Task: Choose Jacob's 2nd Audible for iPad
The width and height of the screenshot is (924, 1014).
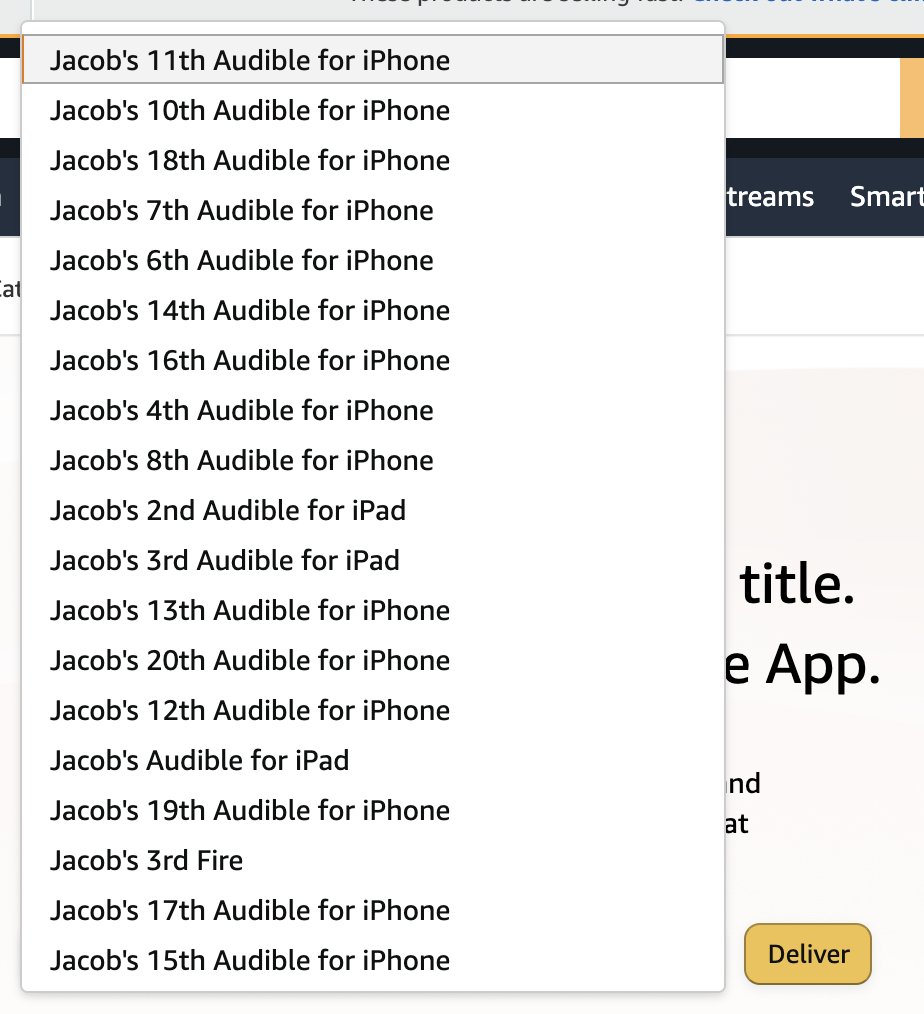Action: [228, 511]
